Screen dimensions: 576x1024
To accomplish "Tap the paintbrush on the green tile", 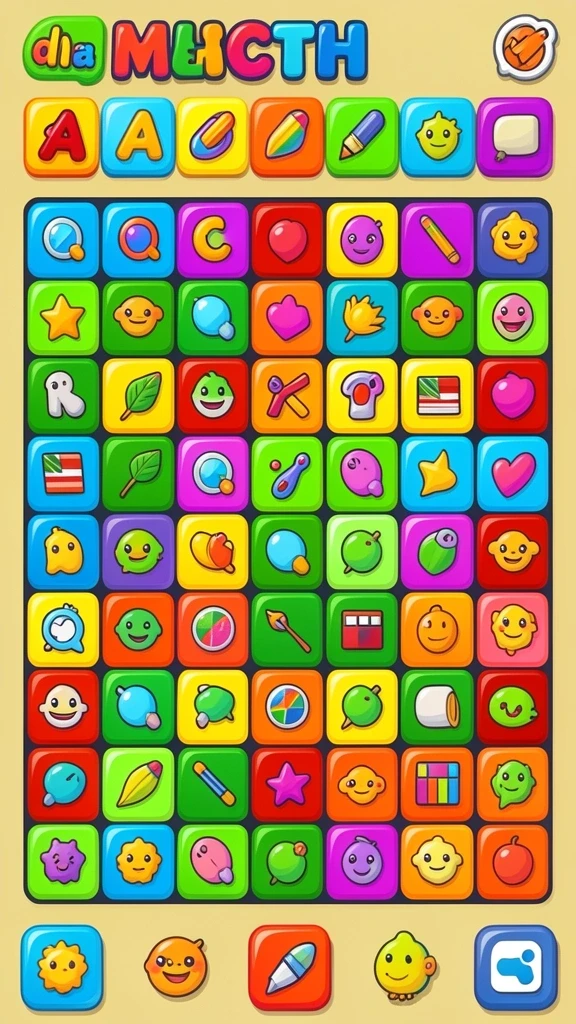I will coord(287,630).
